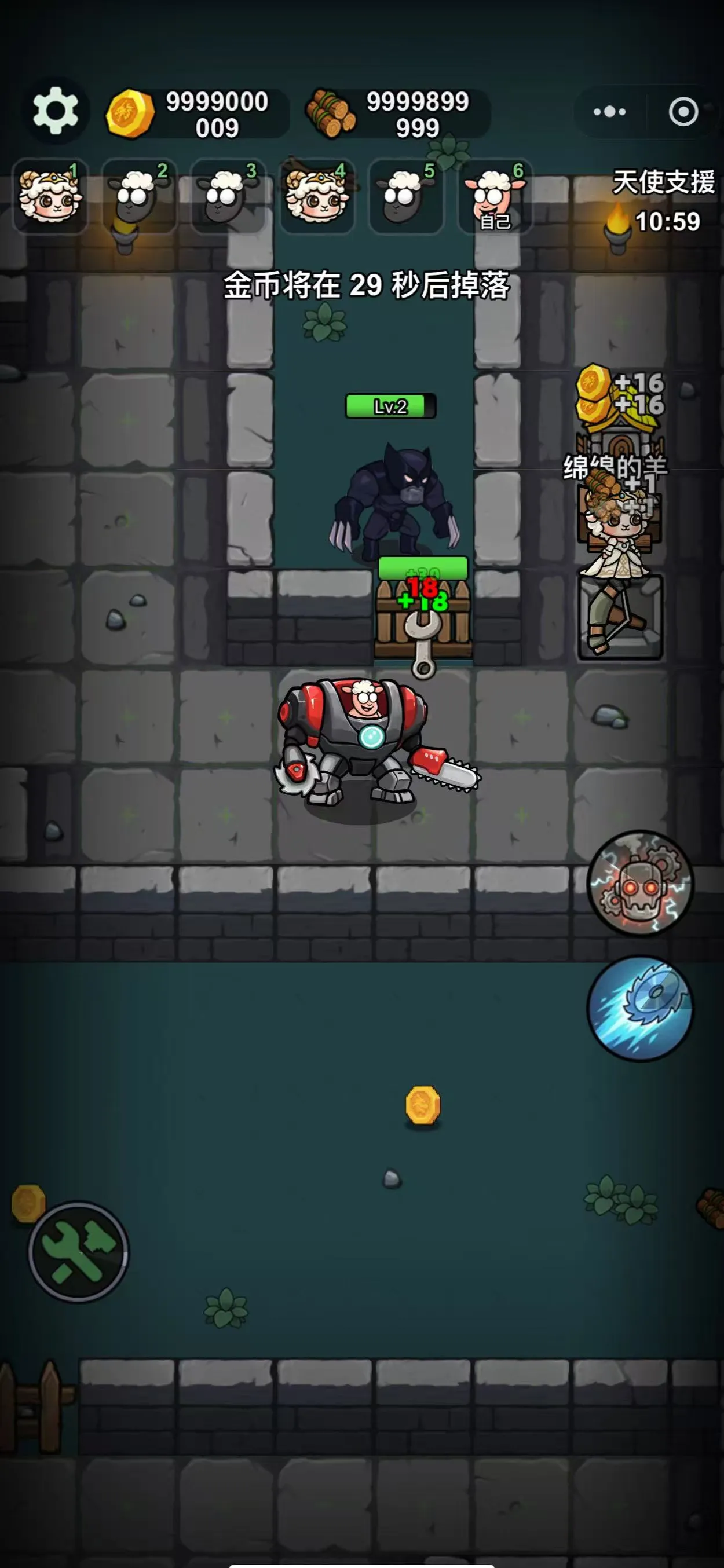724x1568 pixels.
Task: Select player slot 3 avatar
Action: coord(228,196)
